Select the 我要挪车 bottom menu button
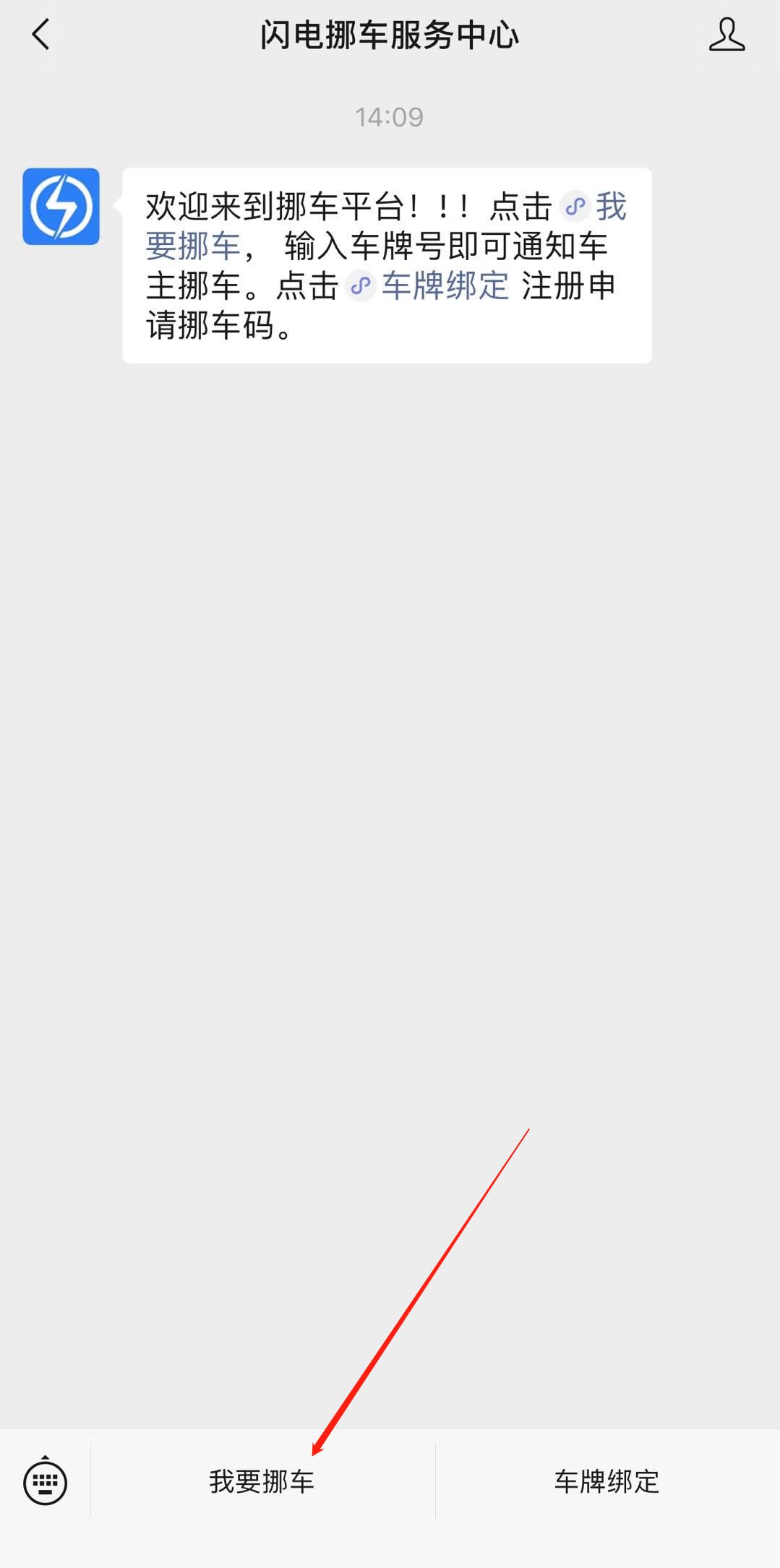Screen dimensions: 780x1568 point(262,1481)
